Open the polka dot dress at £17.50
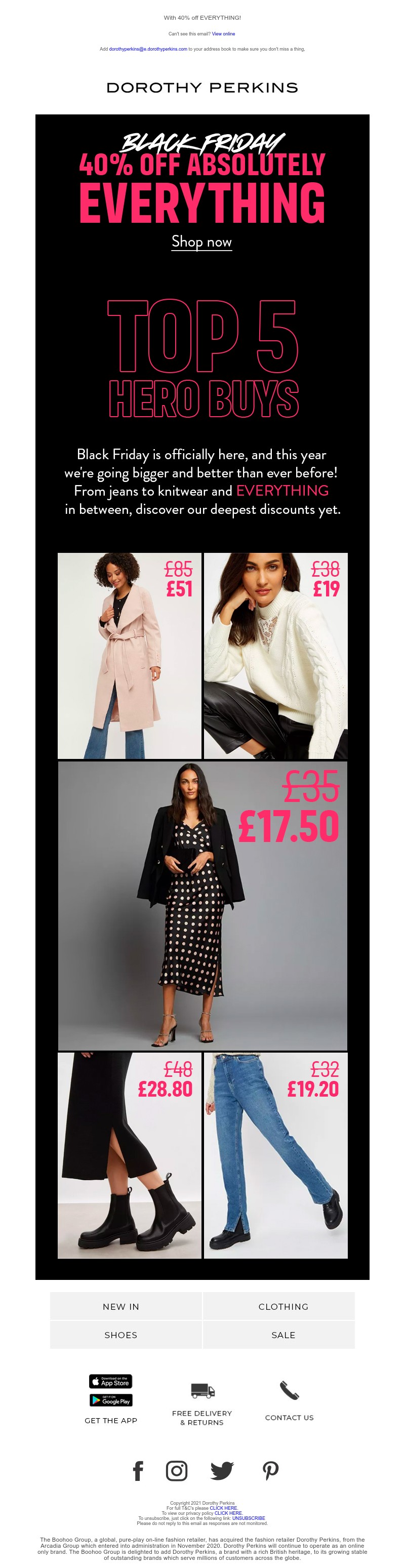 coord(202,906)
